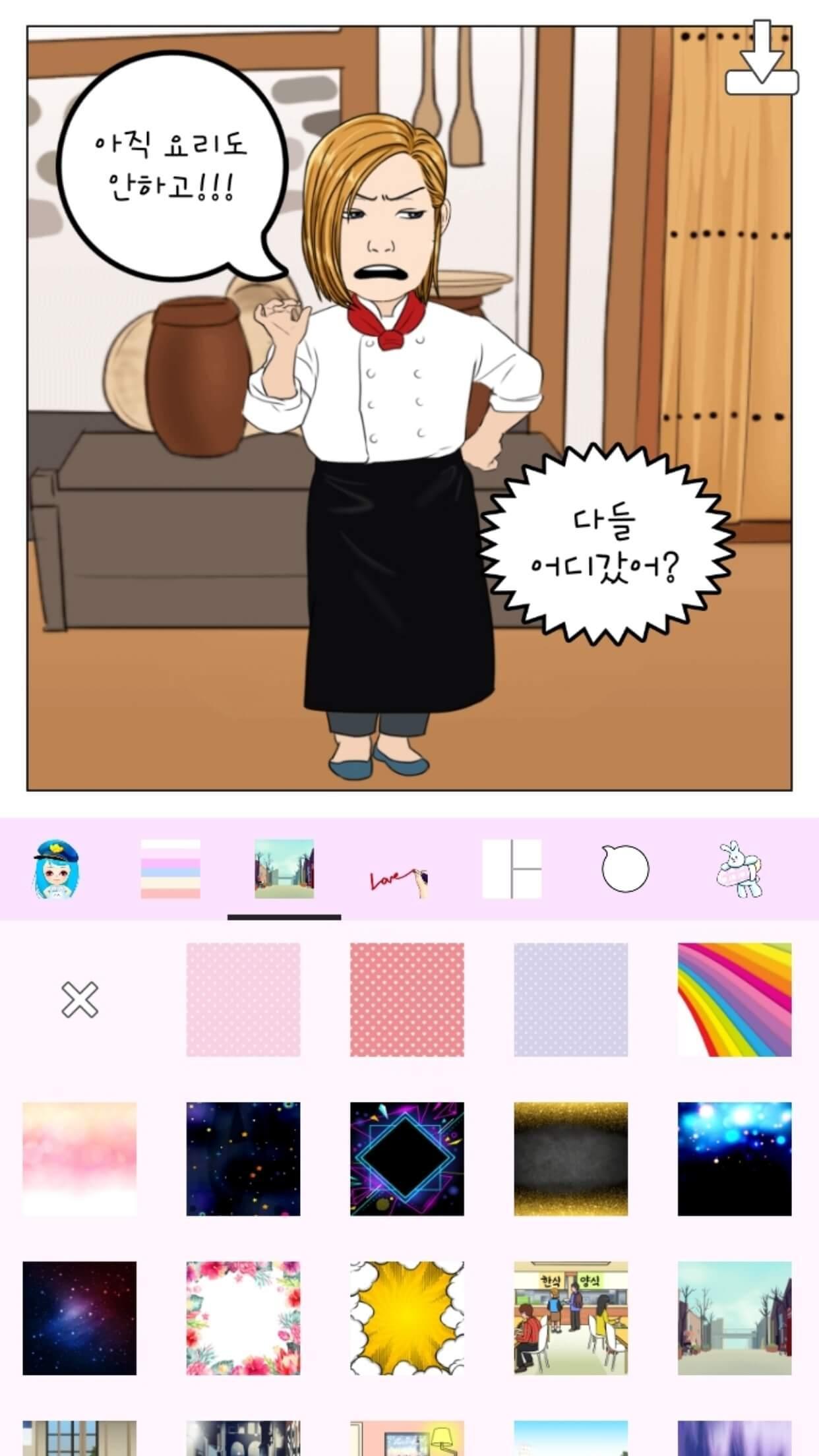Switch to the character avatar tab
819x1456 pixels.
[x=57, y=869]
